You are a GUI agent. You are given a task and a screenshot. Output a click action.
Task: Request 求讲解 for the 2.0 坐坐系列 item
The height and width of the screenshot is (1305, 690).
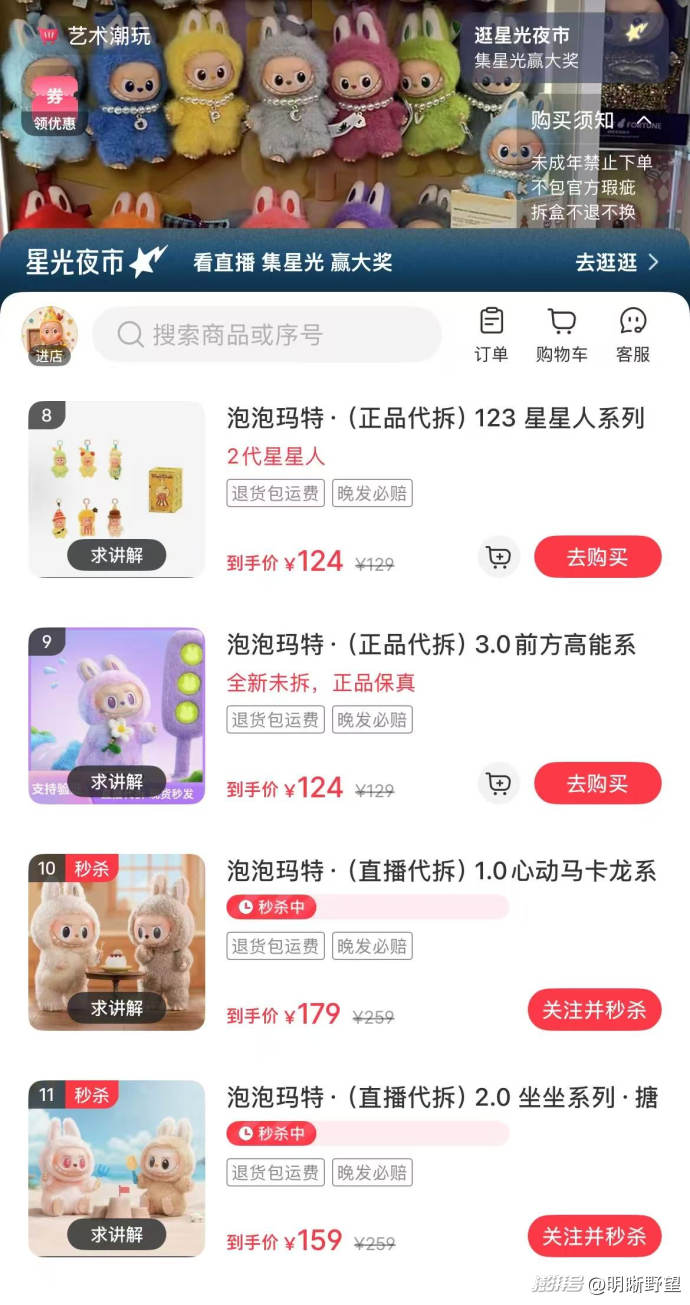(116, 1234)
